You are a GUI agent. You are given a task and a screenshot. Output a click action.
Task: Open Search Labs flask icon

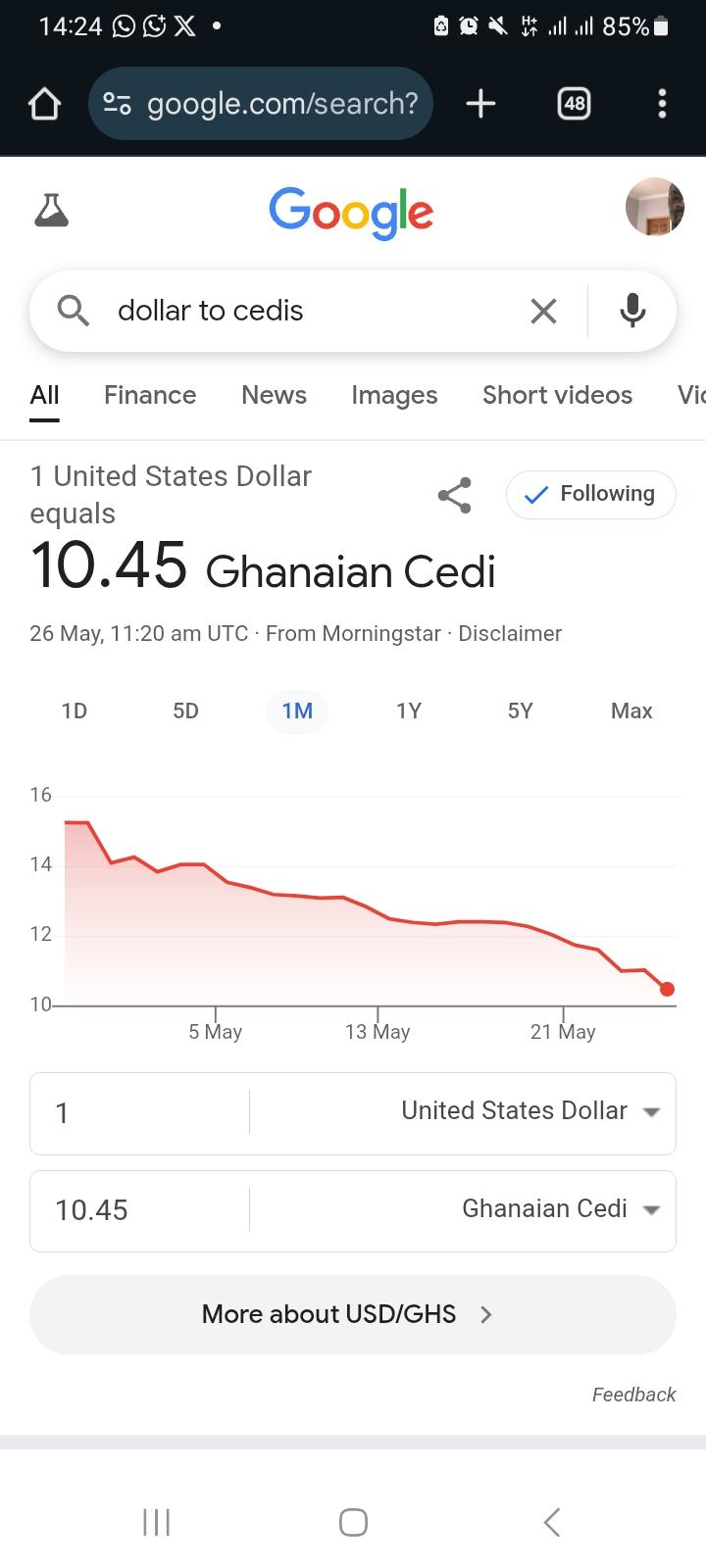point(51,210)
